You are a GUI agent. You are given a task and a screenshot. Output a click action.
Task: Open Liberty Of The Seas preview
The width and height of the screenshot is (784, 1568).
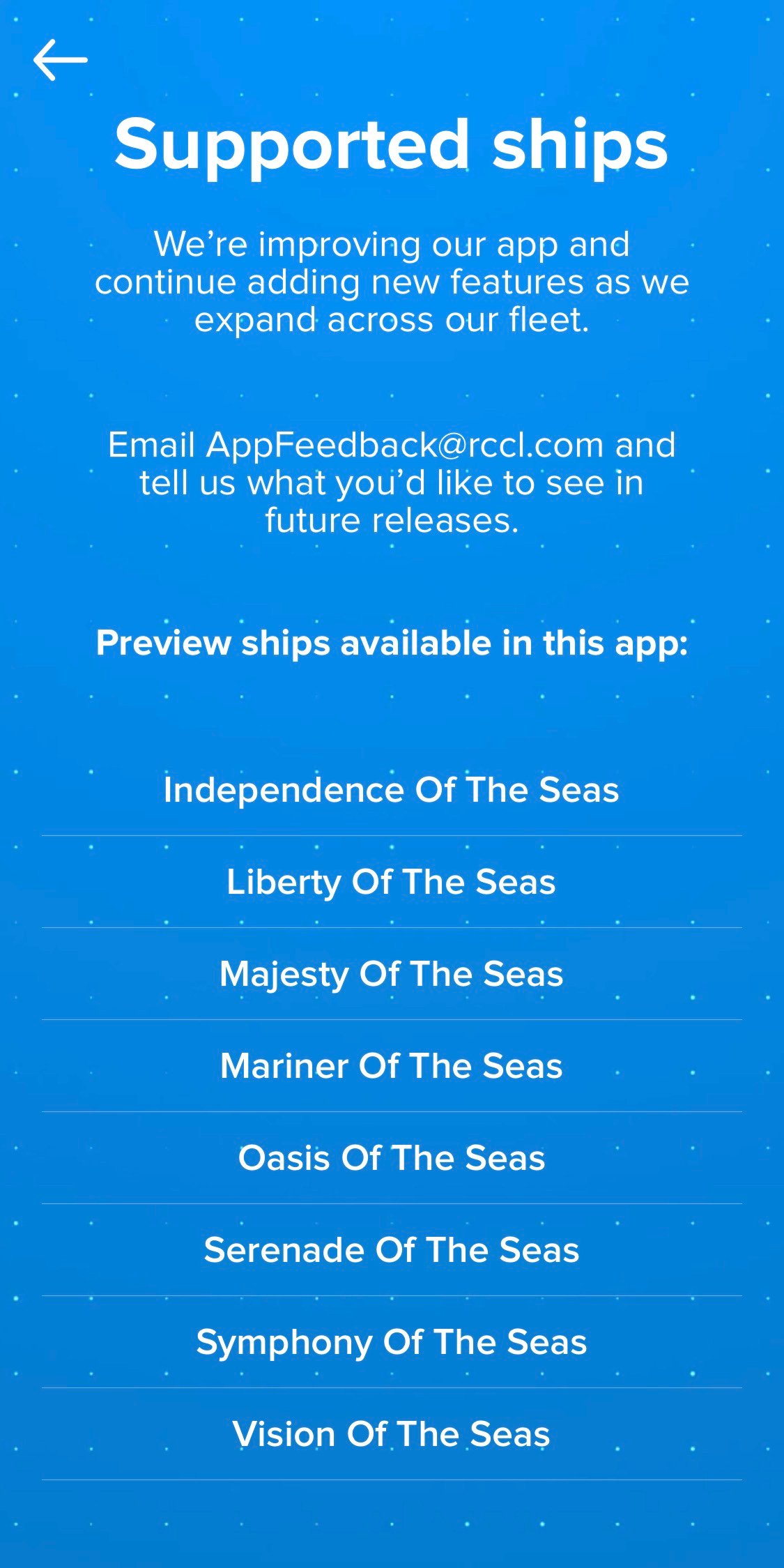click(x=392, y=882)
